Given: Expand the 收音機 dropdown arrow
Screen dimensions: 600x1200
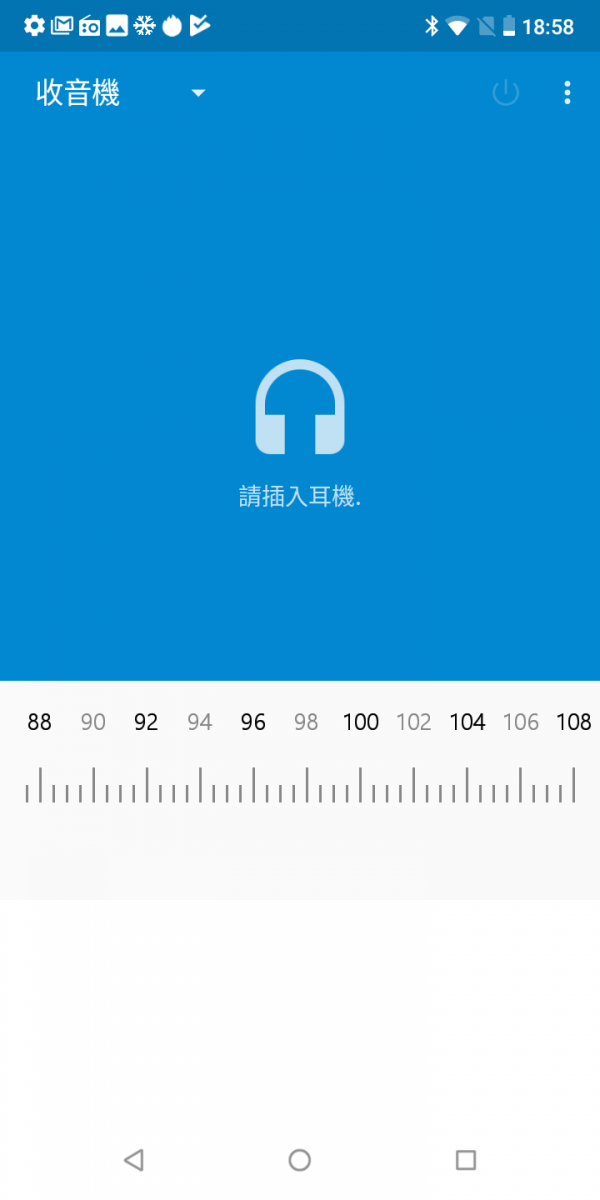Looking at the screenshot, I should [x=198, y=93].
